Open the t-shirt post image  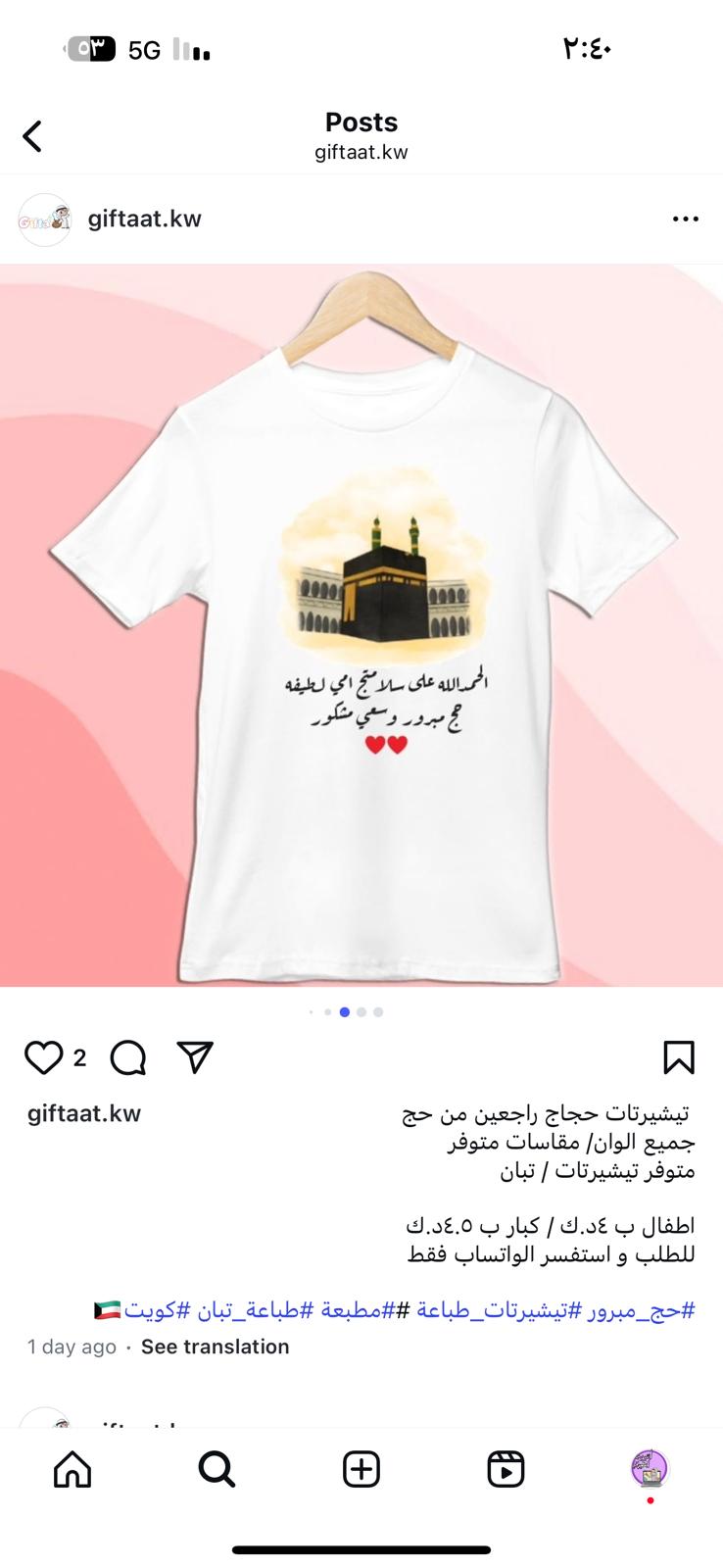(361, 625)
